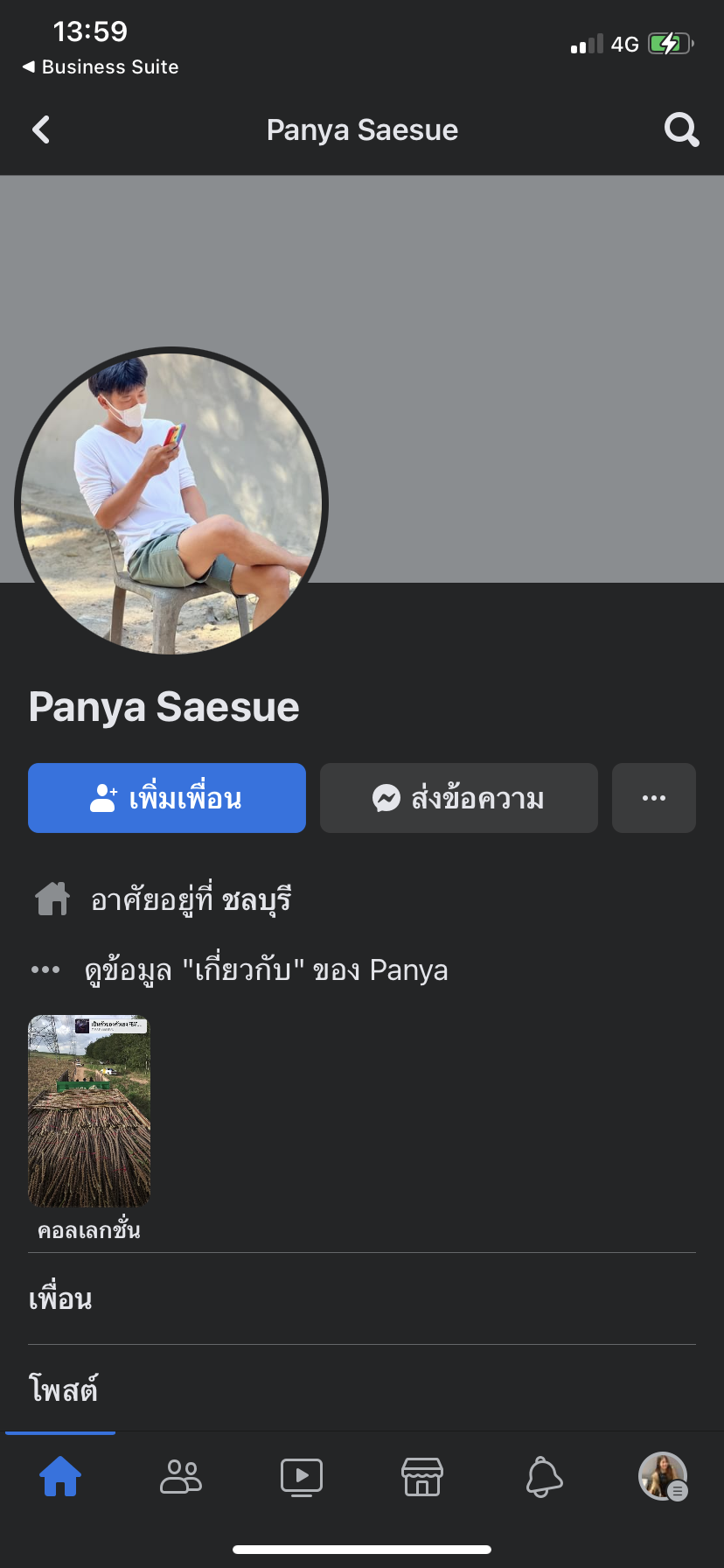Open the three-dot more options button
The width and height of the screenshot is (724, 1568).
654,798
